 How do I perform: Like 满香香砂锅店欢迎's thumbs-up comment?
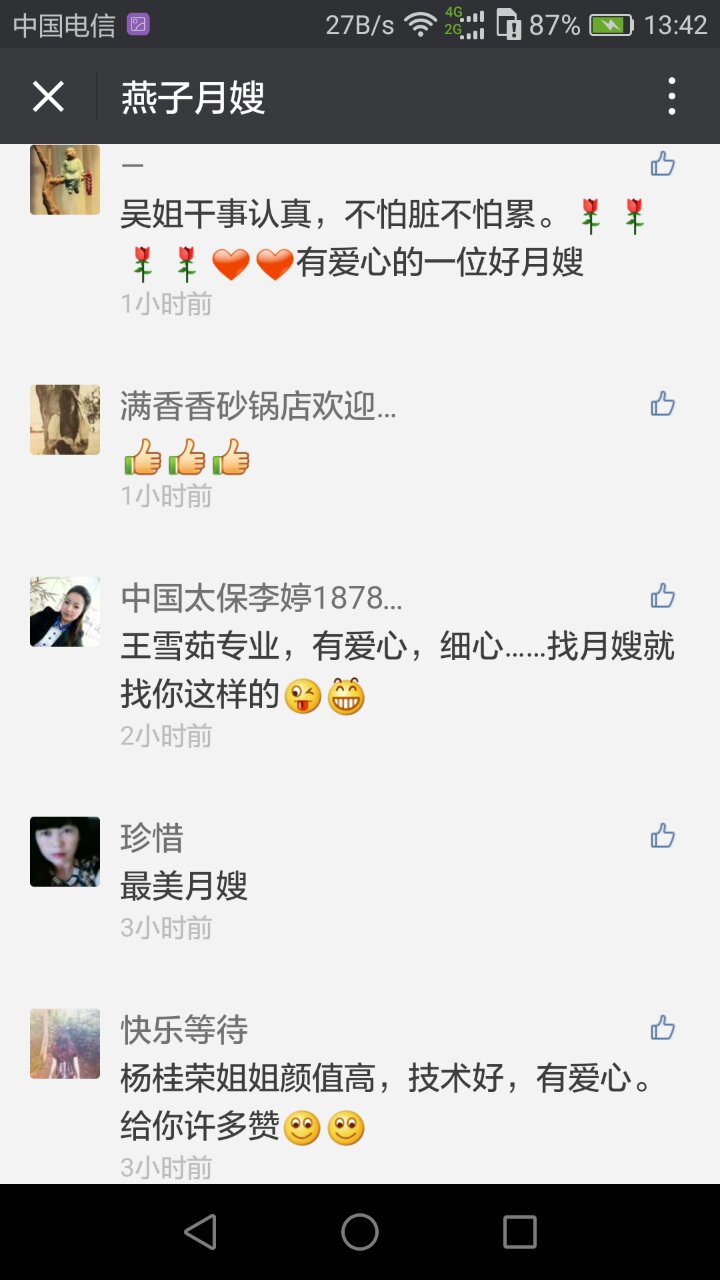click(x=663, y=404)
